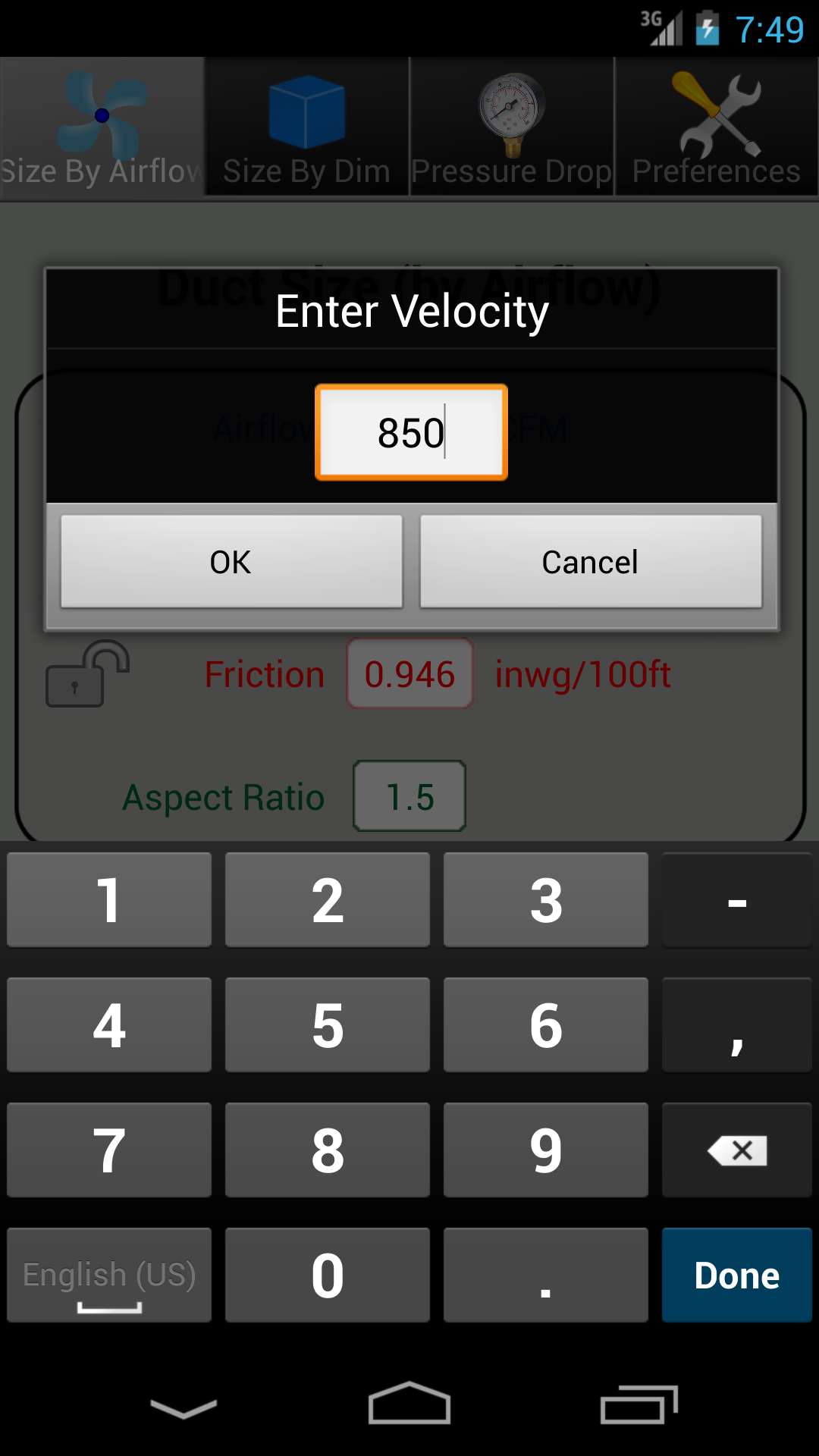The width and height of the screenshot is (819, 1456).
Task: Tap the comma key on keypad
Action: (737, 1025)
